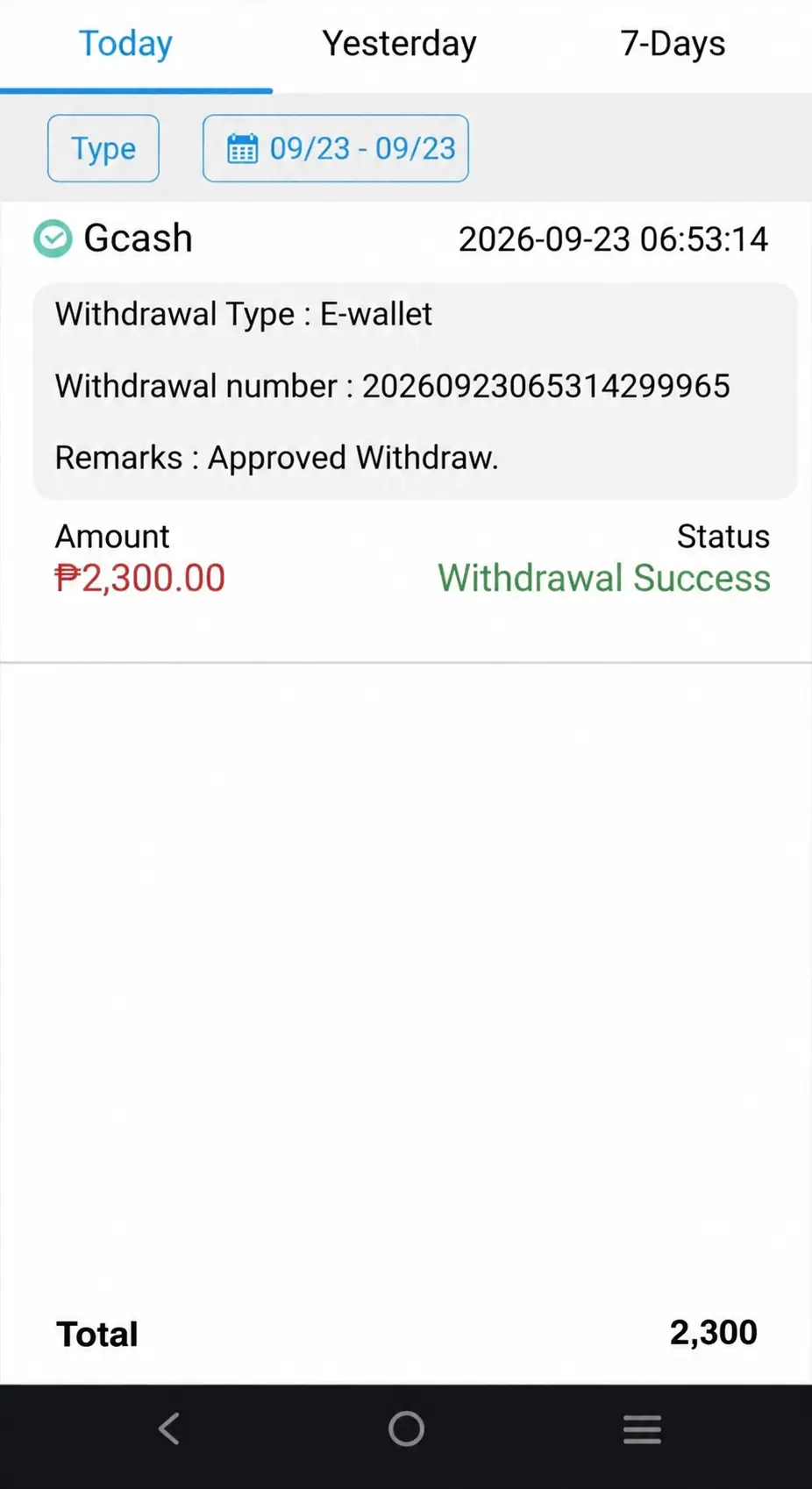The height and width of the screenshot is (1489, 812).
Task: Go to the home screen via system home
Action: tap(406, 1428)
